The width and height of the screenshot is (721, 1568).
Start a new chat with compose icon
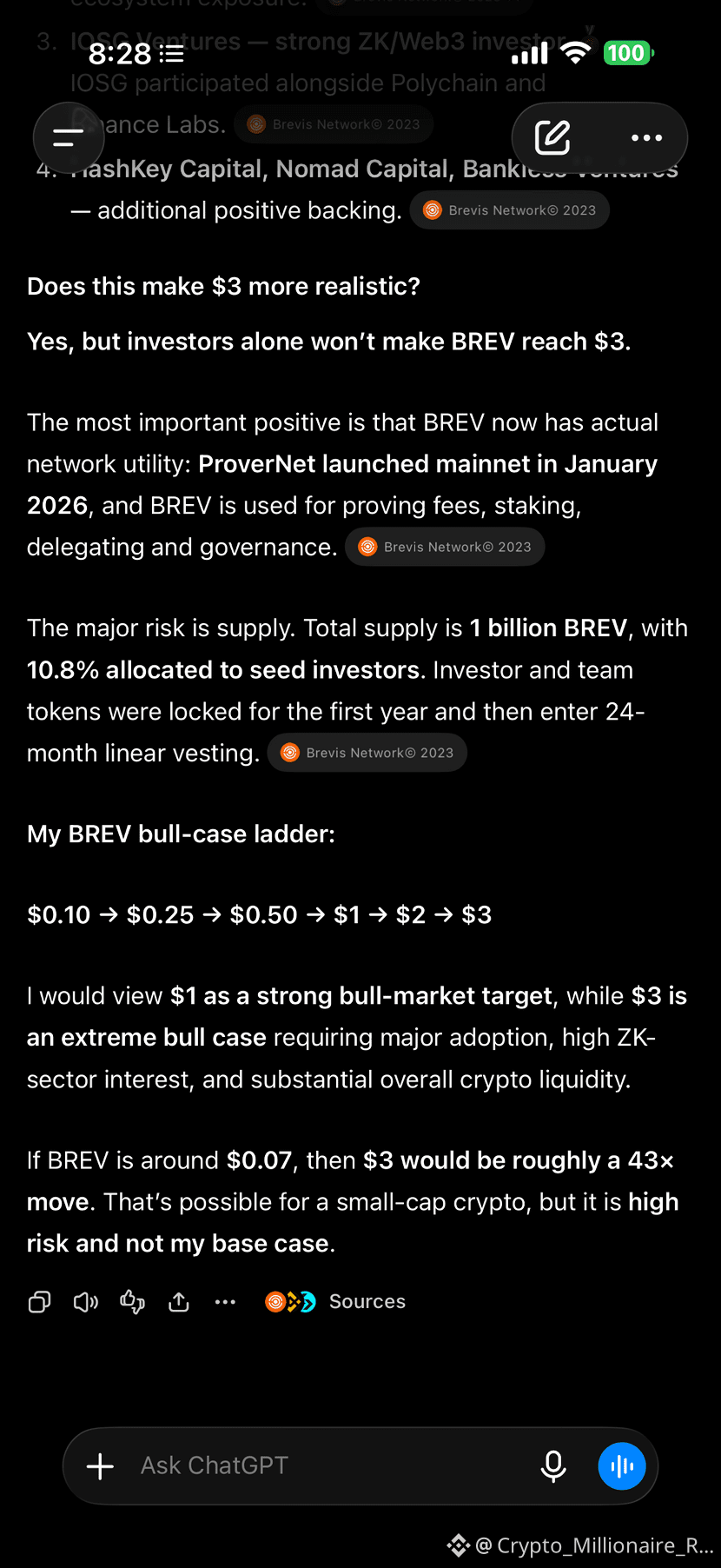pos(552,137)
